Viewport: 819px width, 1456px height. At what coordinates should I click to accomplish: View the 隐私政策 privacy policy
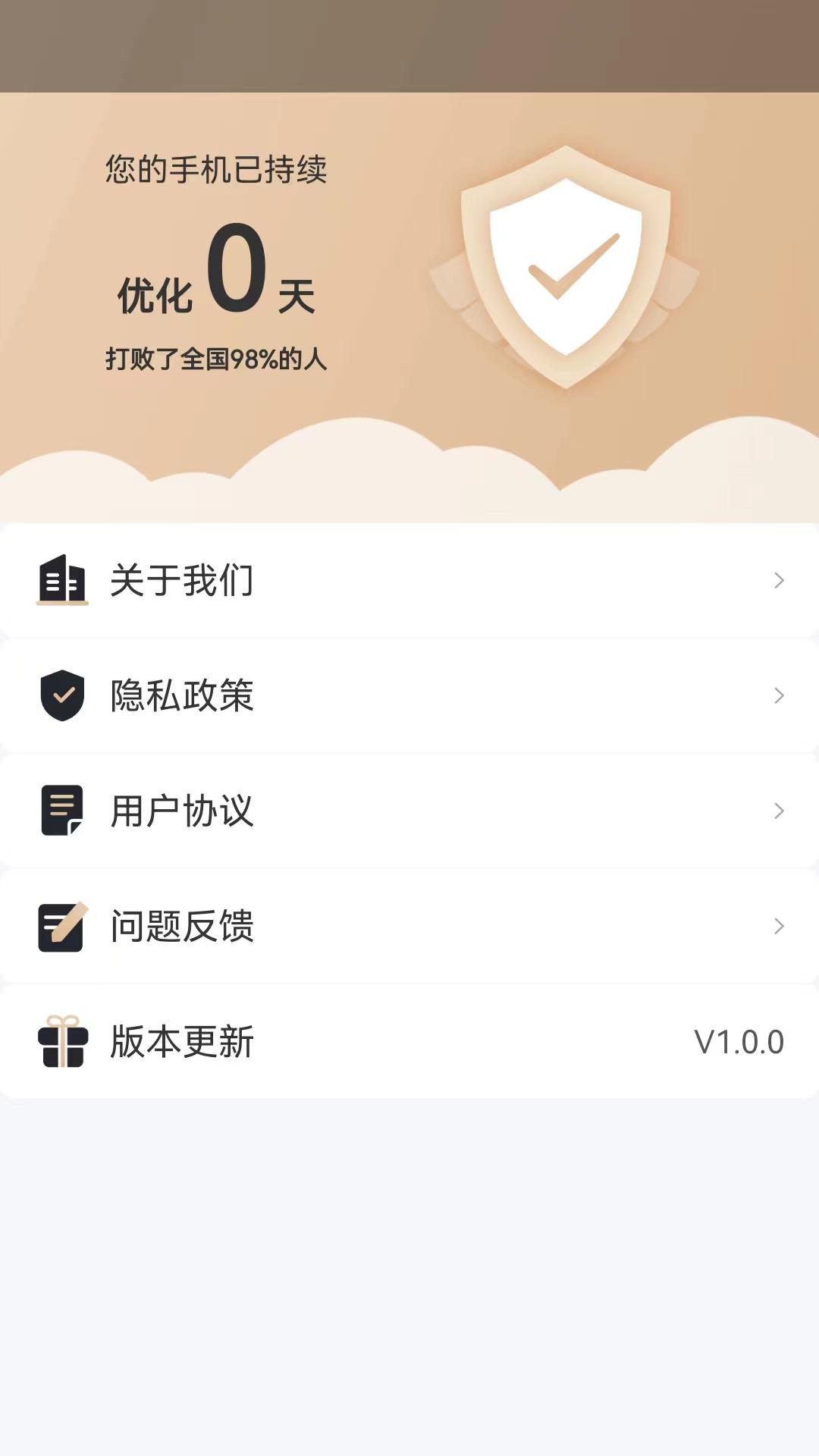[409, 696]
